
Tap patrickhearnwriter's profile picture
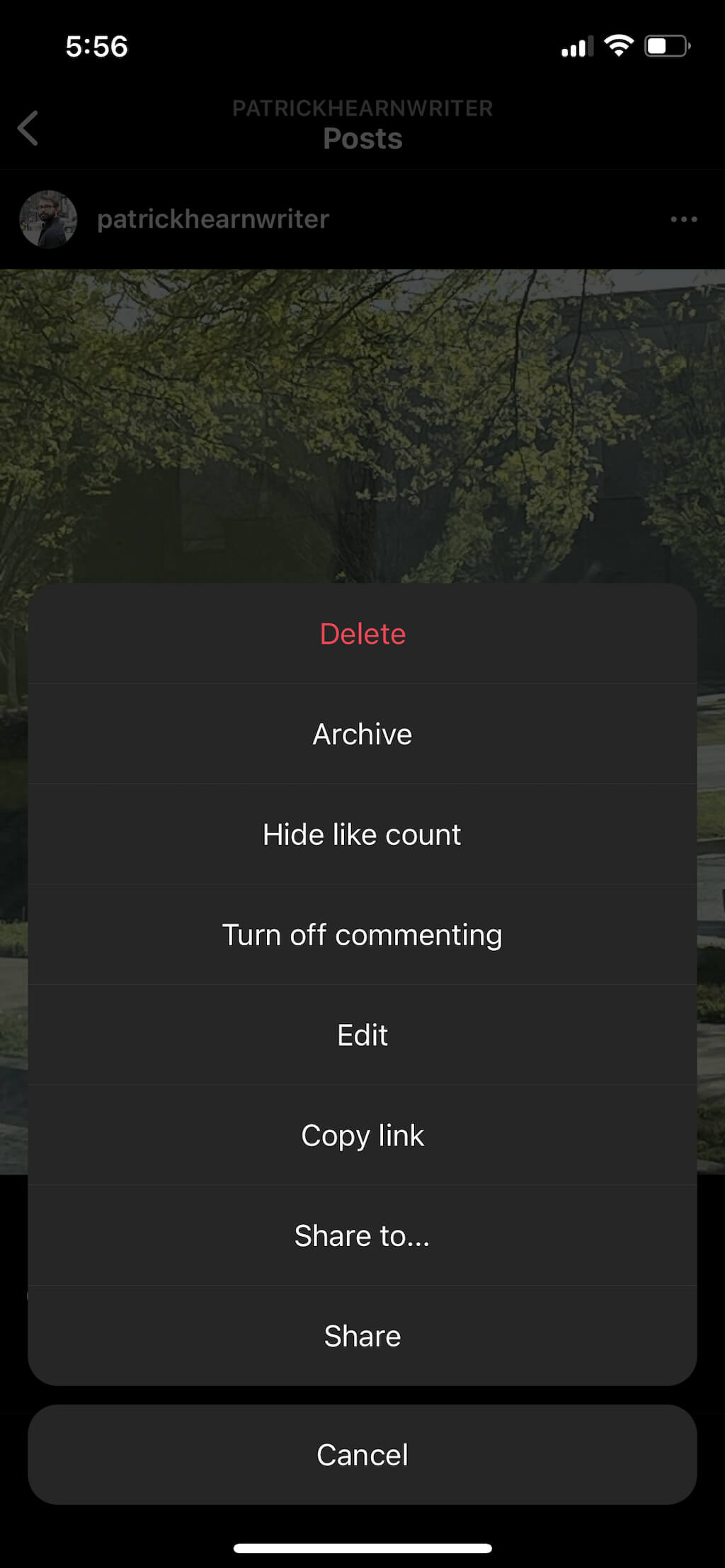pyautogui.click(x=47, y=219)
